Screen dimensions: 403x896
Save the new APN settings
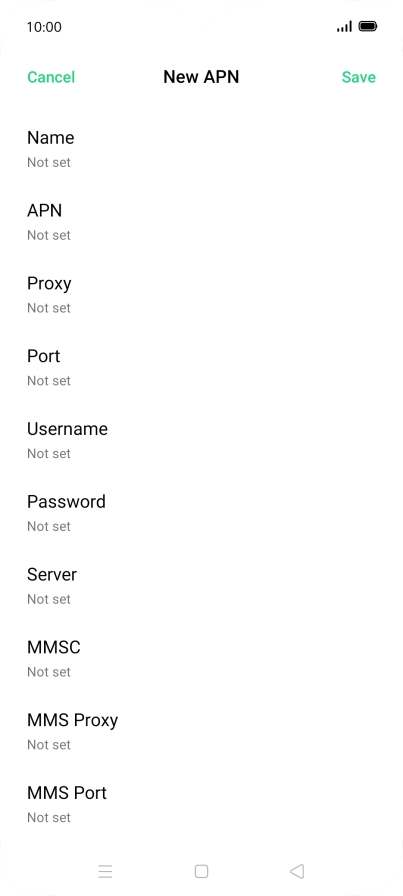pos(358,77)
